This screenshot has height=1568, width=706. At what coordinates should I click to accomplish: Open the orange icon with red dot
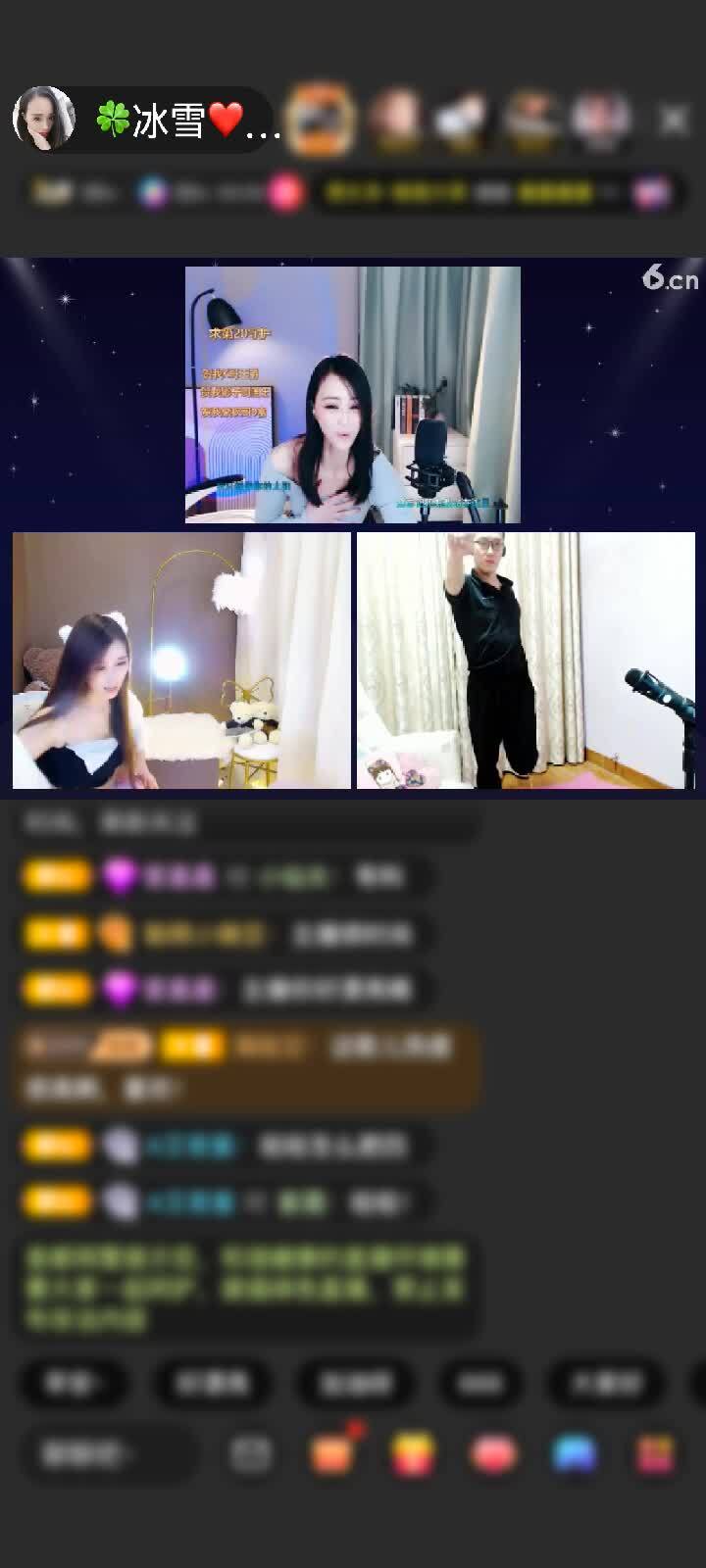coord(332,1454)
